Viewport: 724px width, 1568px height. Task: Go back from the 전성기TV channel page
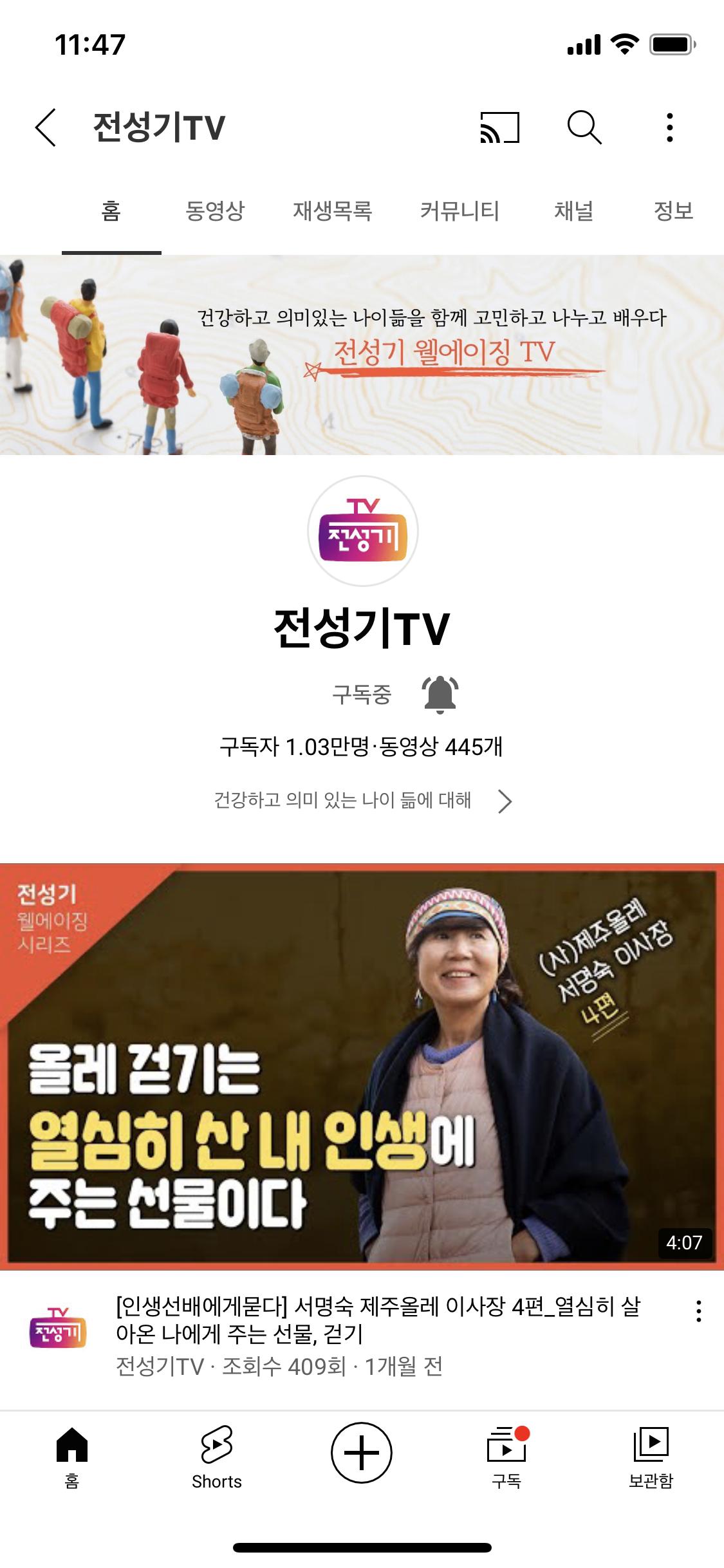pos(46,127)
